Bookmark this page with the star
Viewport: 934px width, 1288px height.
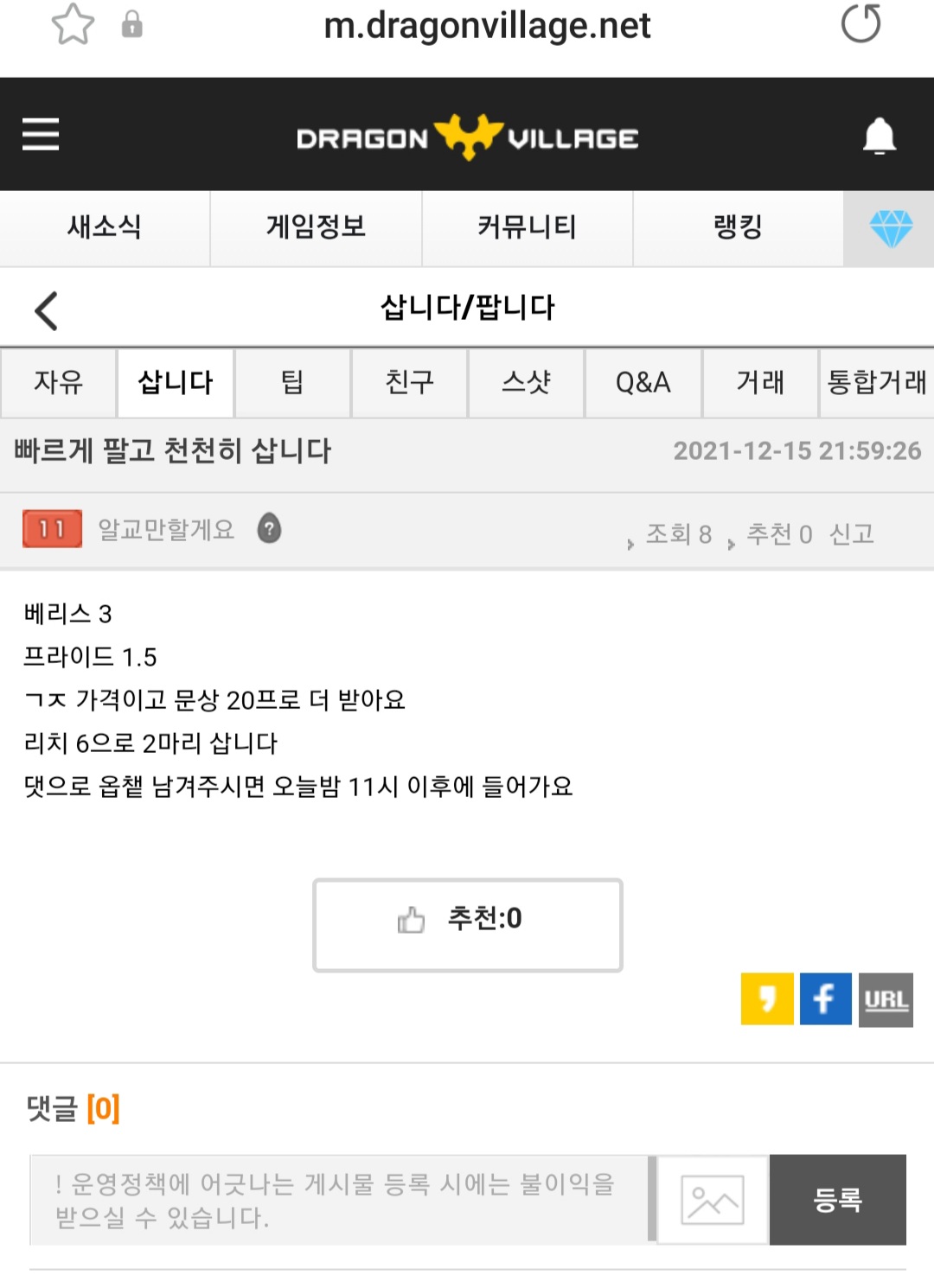[x=73, y=24]
